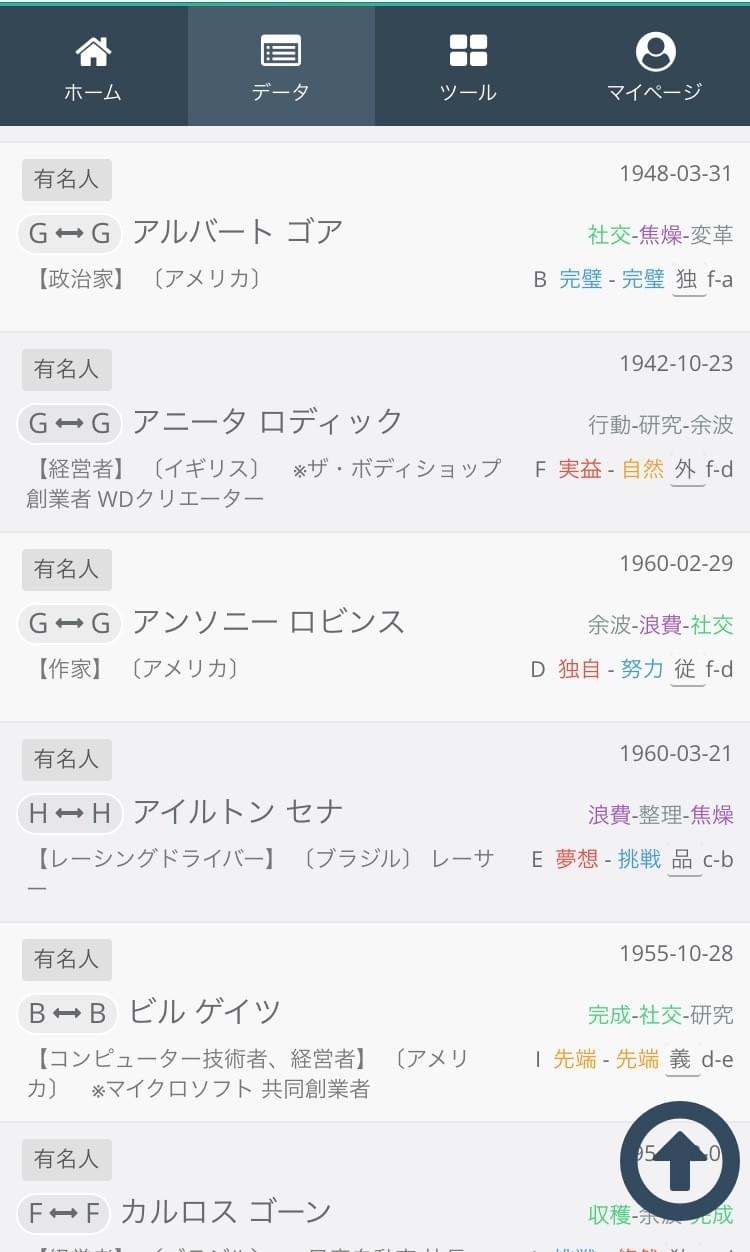
Task: Open the アニータ ロディック entry
Action: pyautogui.click(x=267, y=422)
